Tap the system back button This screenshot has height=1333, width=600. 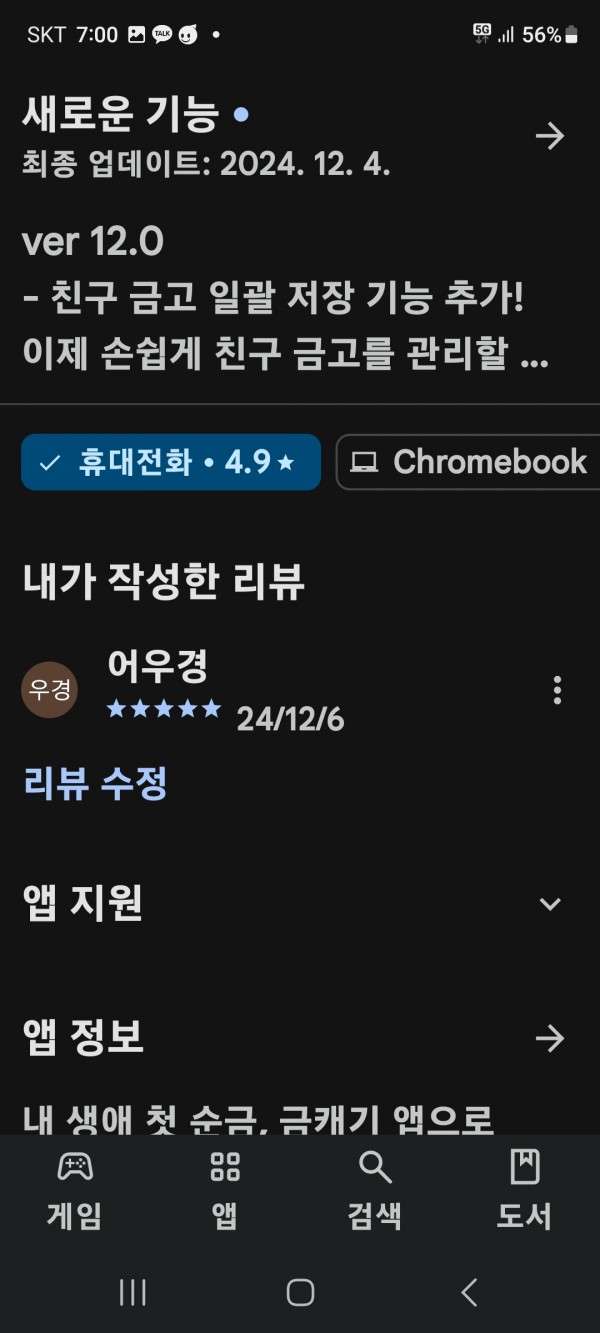click(469, 1292)
